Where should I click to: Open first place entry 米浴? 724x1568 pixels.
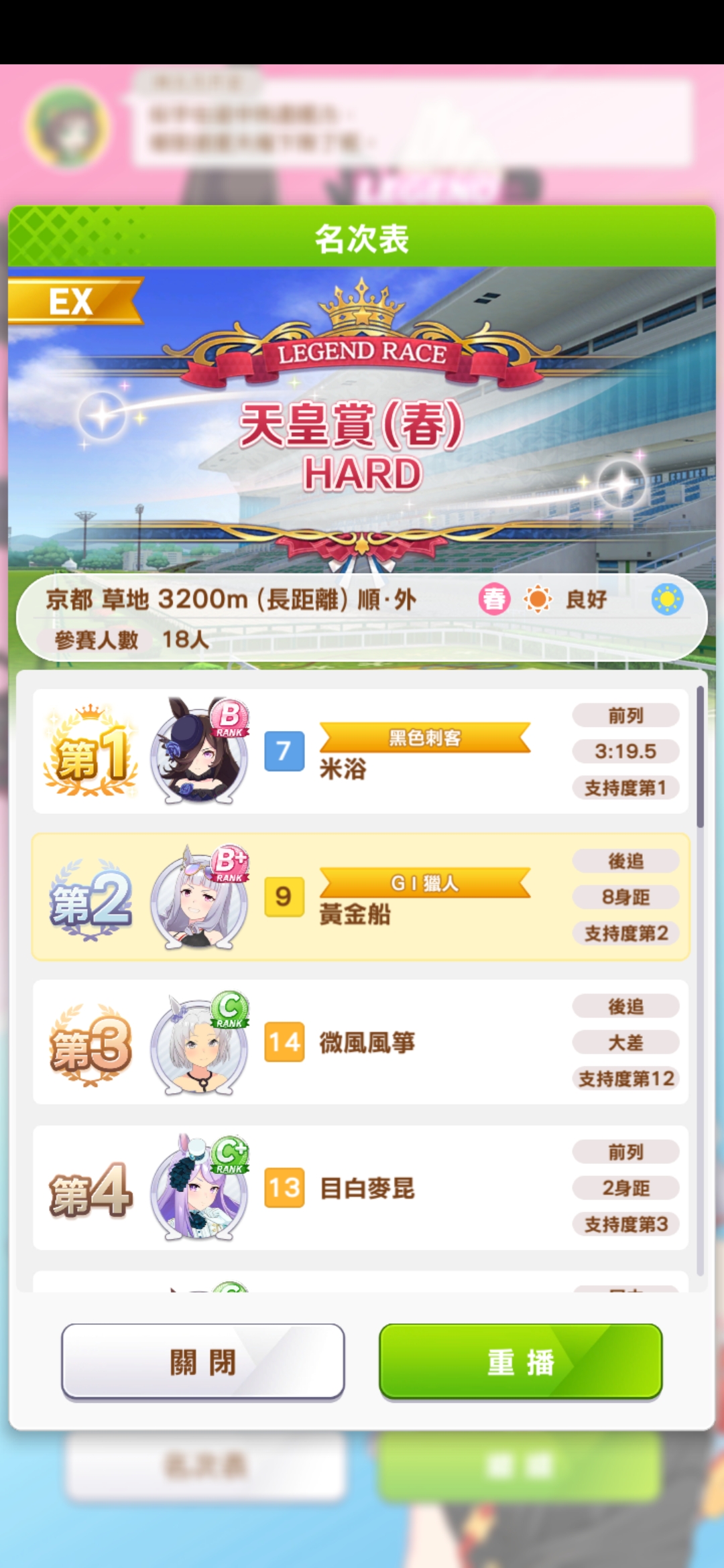[360, 751]
